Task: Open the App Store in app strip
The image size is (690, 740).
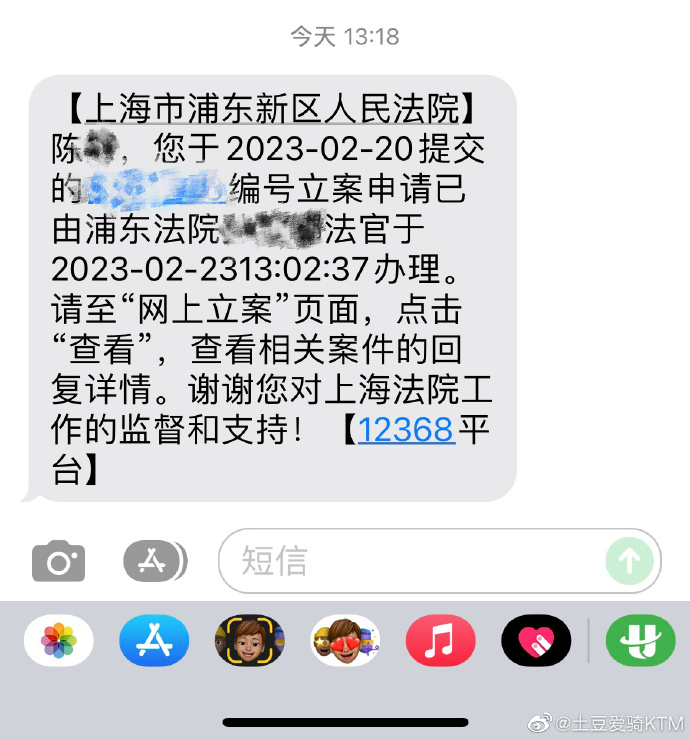Action: click(x=154, y=641)
